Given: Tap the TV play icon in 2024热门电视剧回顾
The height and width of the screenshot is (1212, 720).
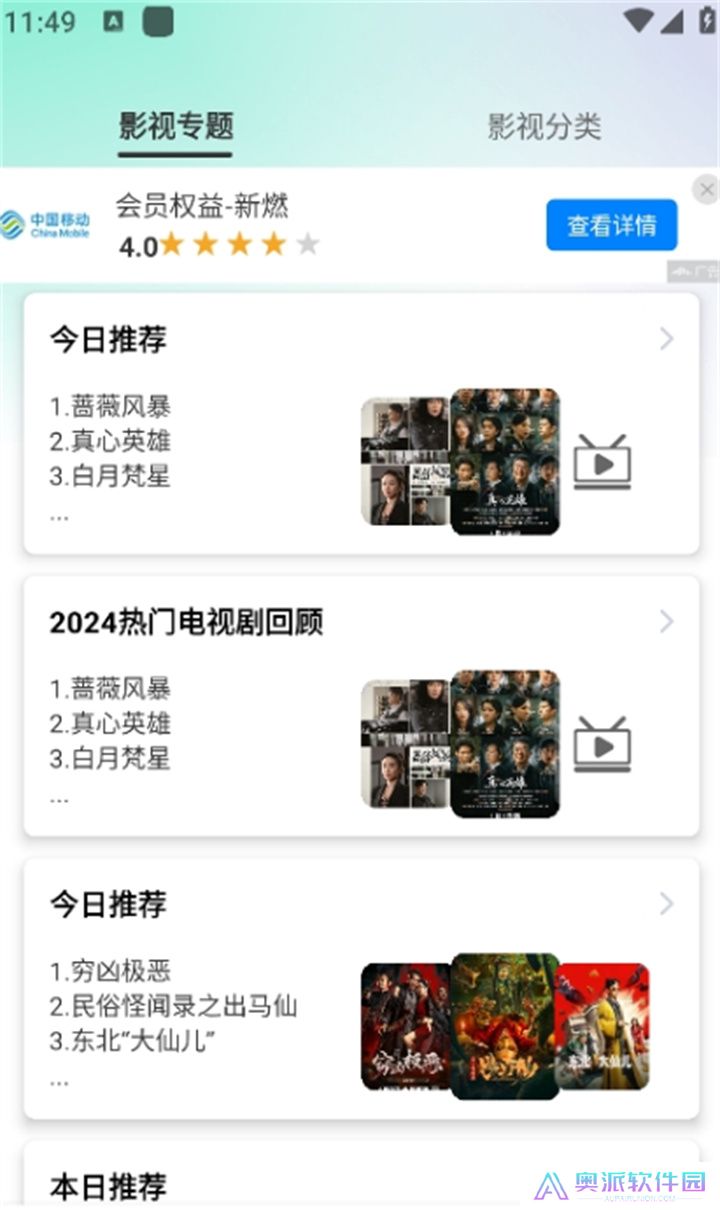Looking at the screenshot, I should pyautogui.click(x=604, y=745).
